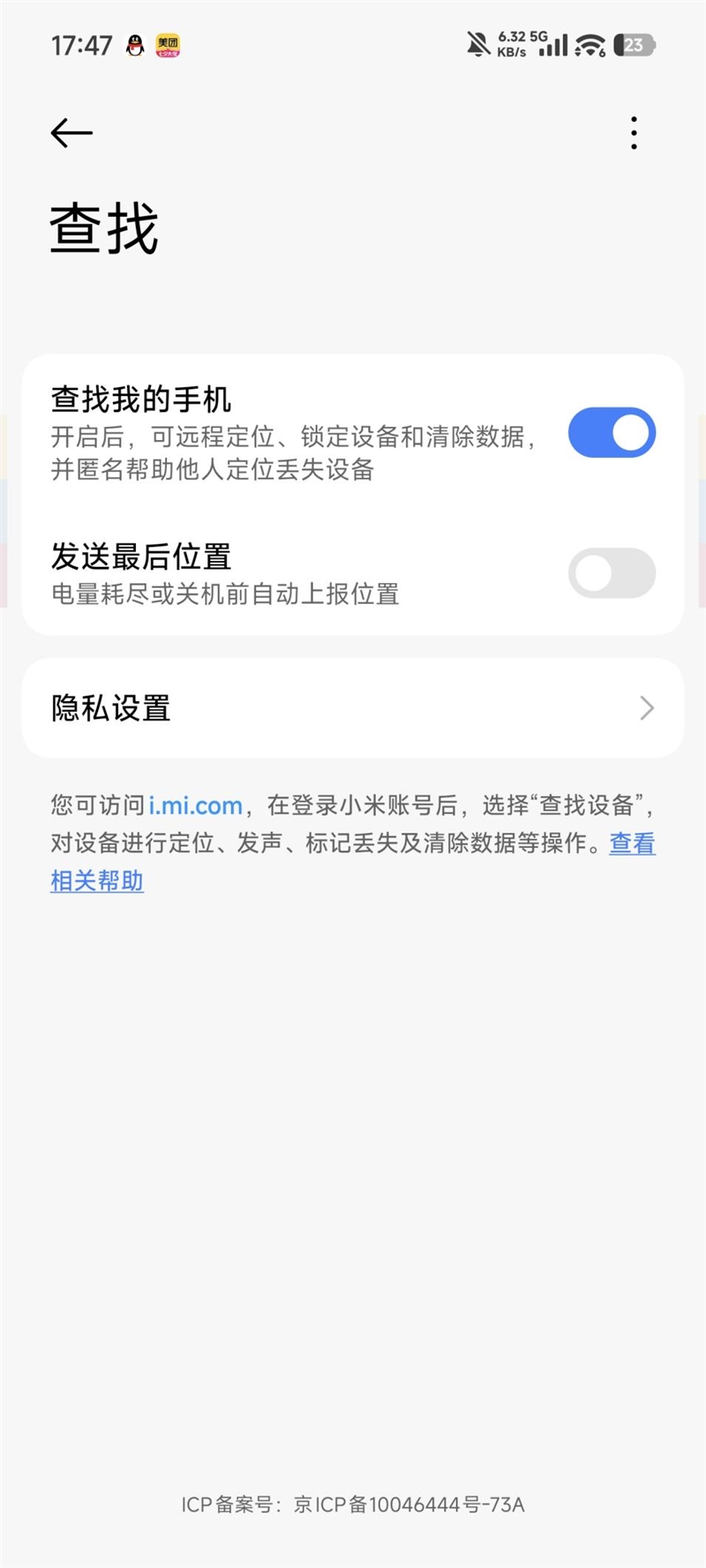Viewport: 706px width, 1568px height.
Task: Enable the 发送最后位置 switch
Action: 611,573
